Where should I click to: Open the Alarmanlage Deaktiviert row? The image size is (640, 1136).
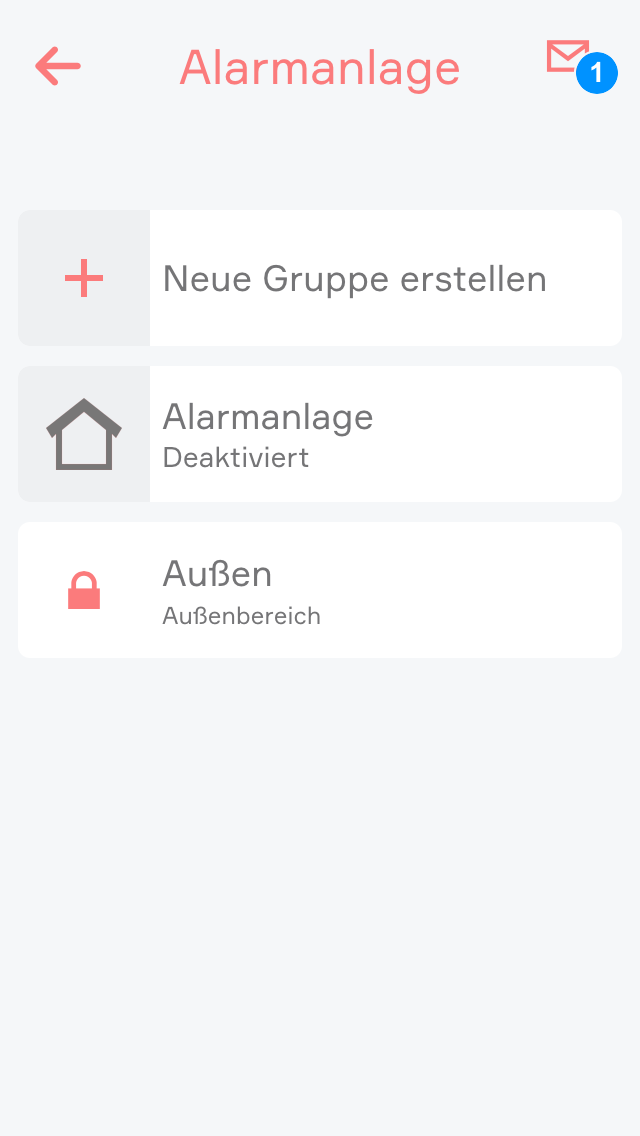point(320,434)
